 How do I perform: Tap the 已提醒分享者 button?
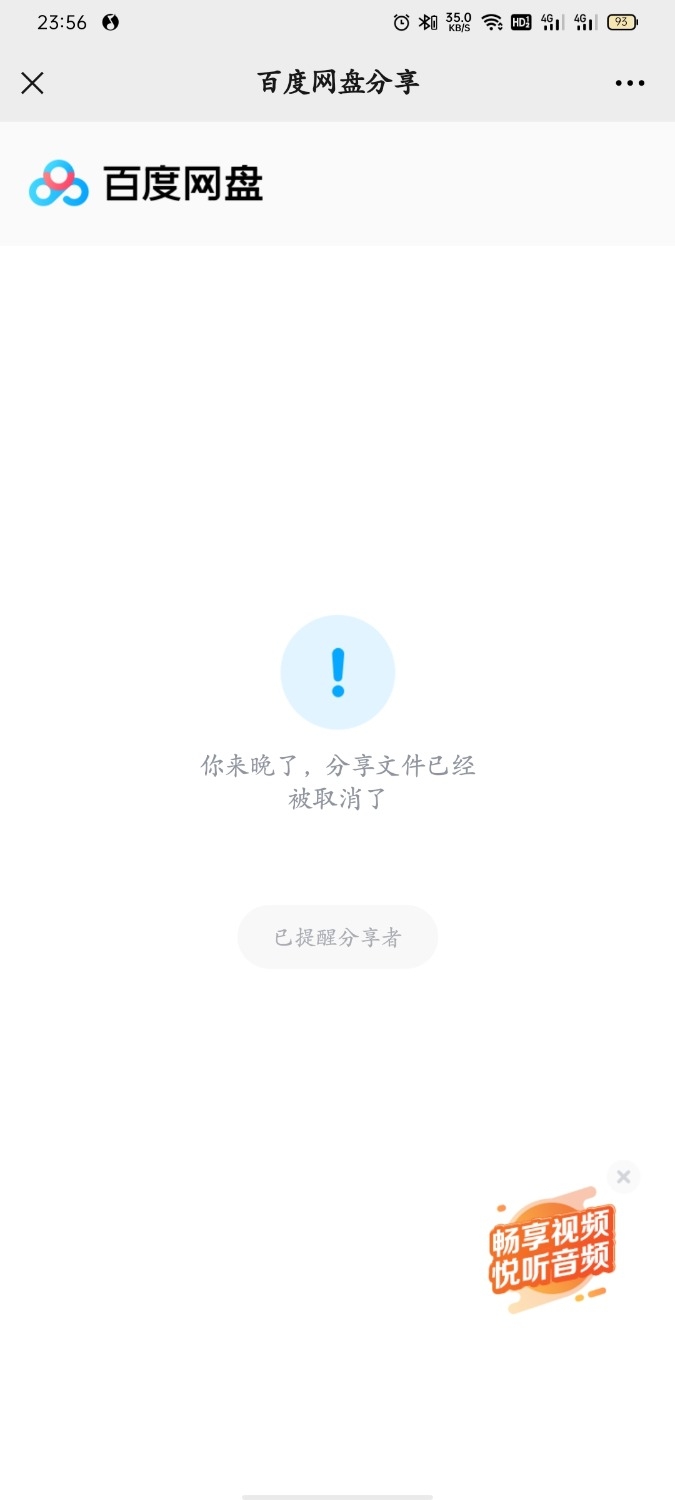coord(338,937)
